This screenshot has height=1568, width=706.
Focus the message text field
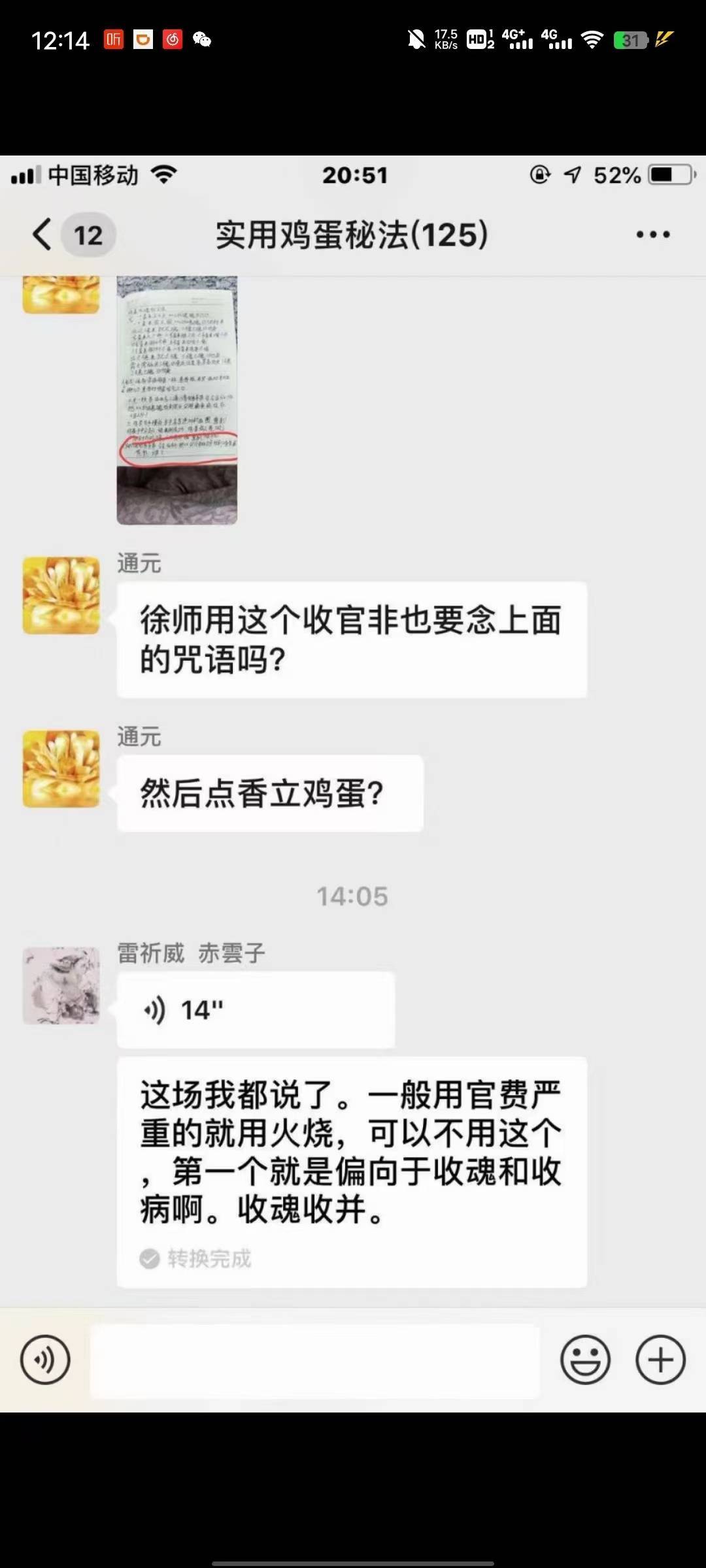[314, 1360]
